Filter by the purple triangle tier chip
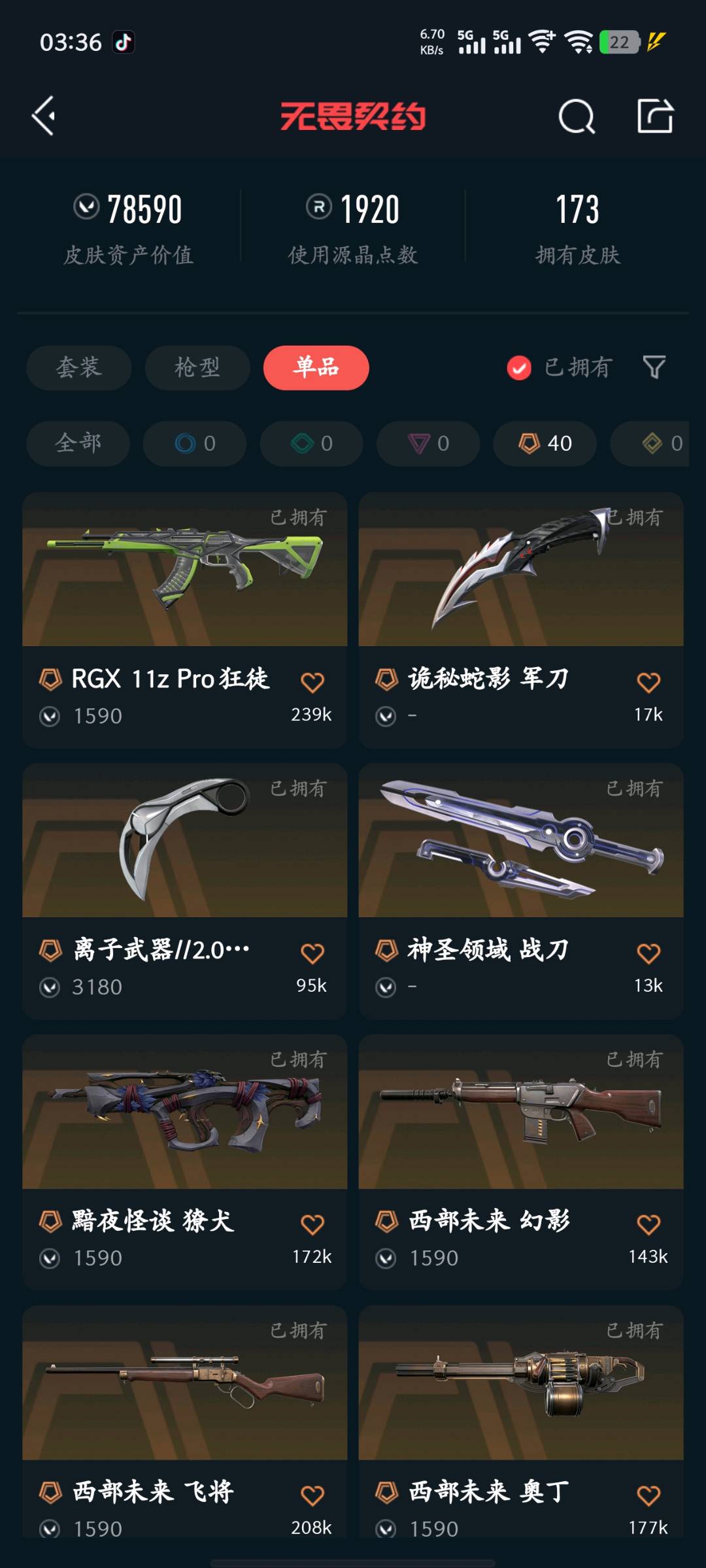 click(x=428, y=444)
